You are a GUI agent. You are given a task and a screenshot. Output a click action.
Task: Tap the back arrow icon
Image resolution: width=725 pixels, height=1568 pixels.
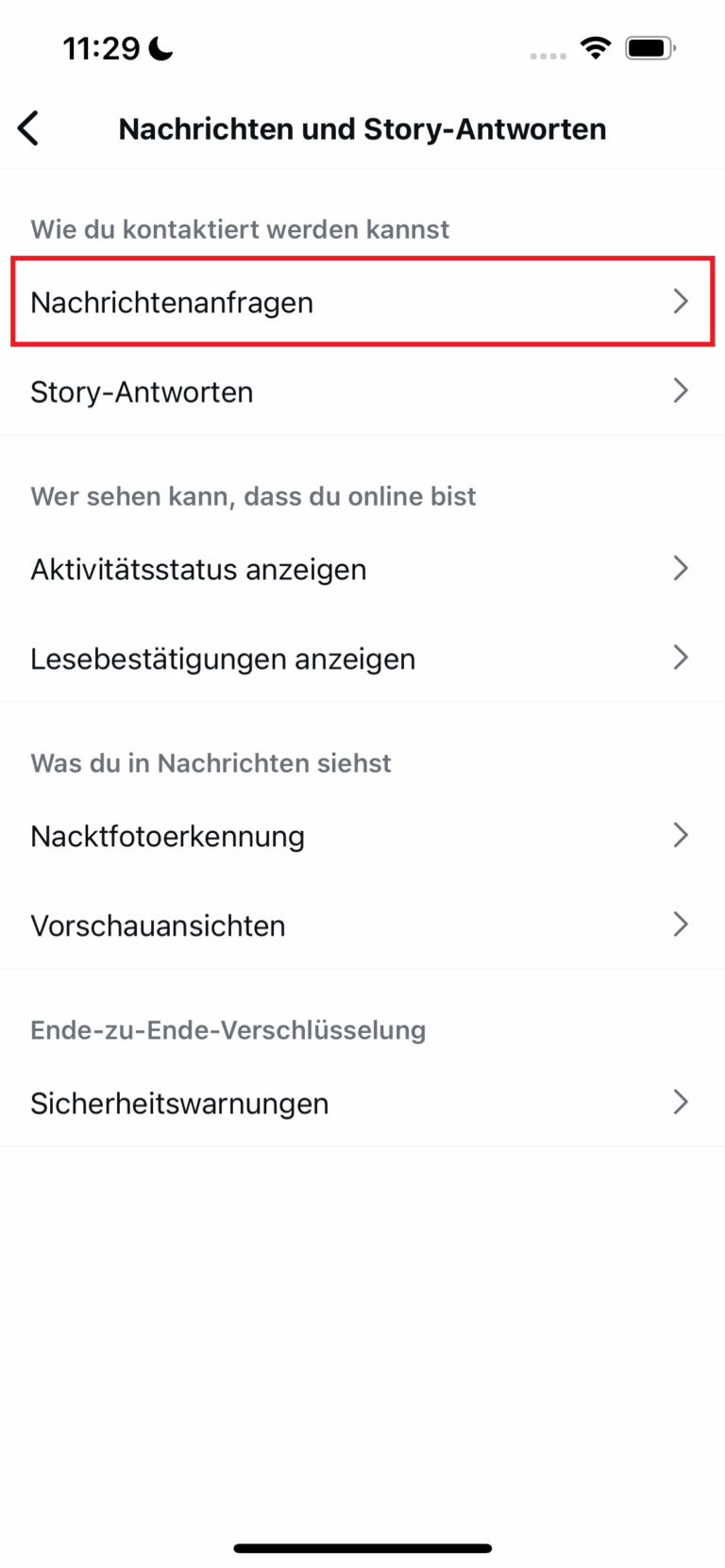tap(27, 127)
